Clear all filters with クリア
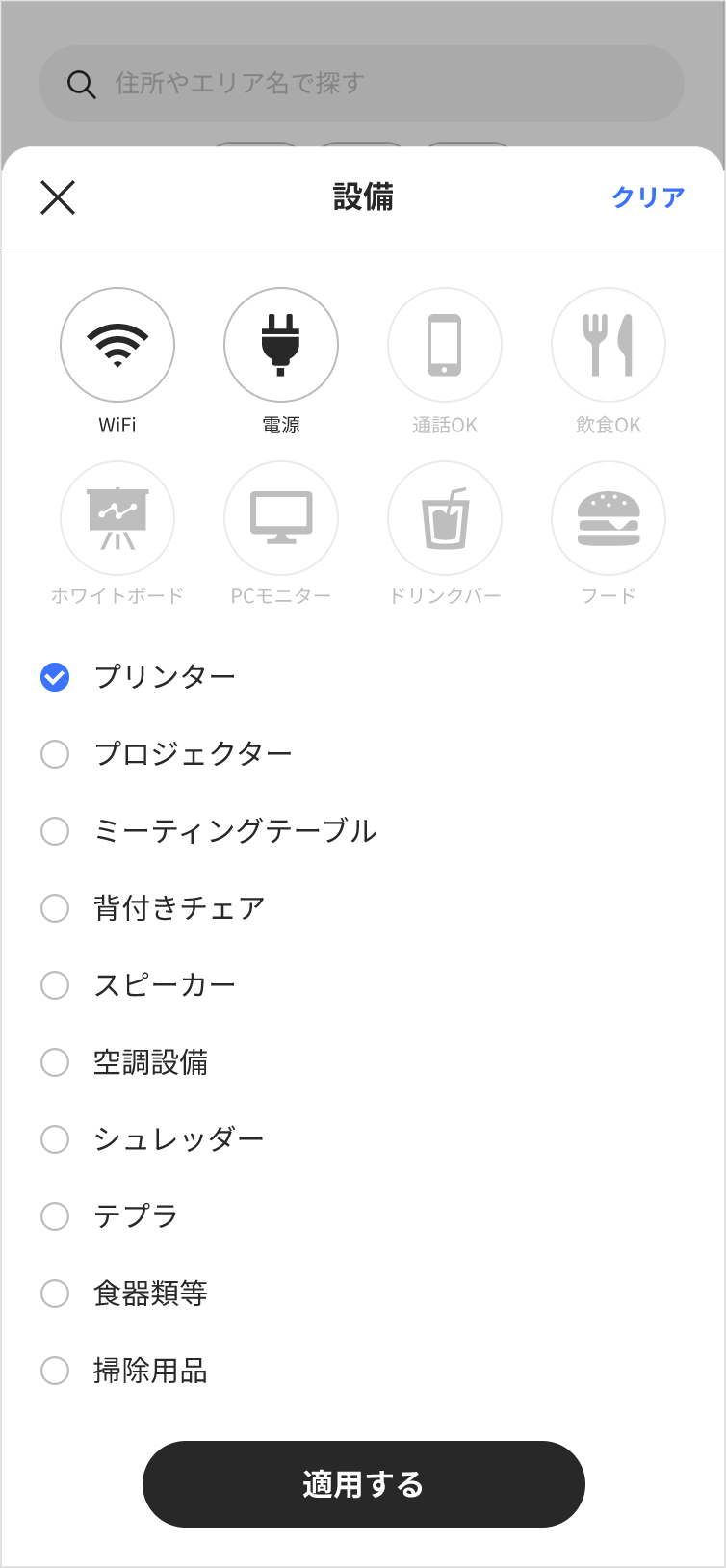This screenshot has height=1568, width=726. point(646,198)
